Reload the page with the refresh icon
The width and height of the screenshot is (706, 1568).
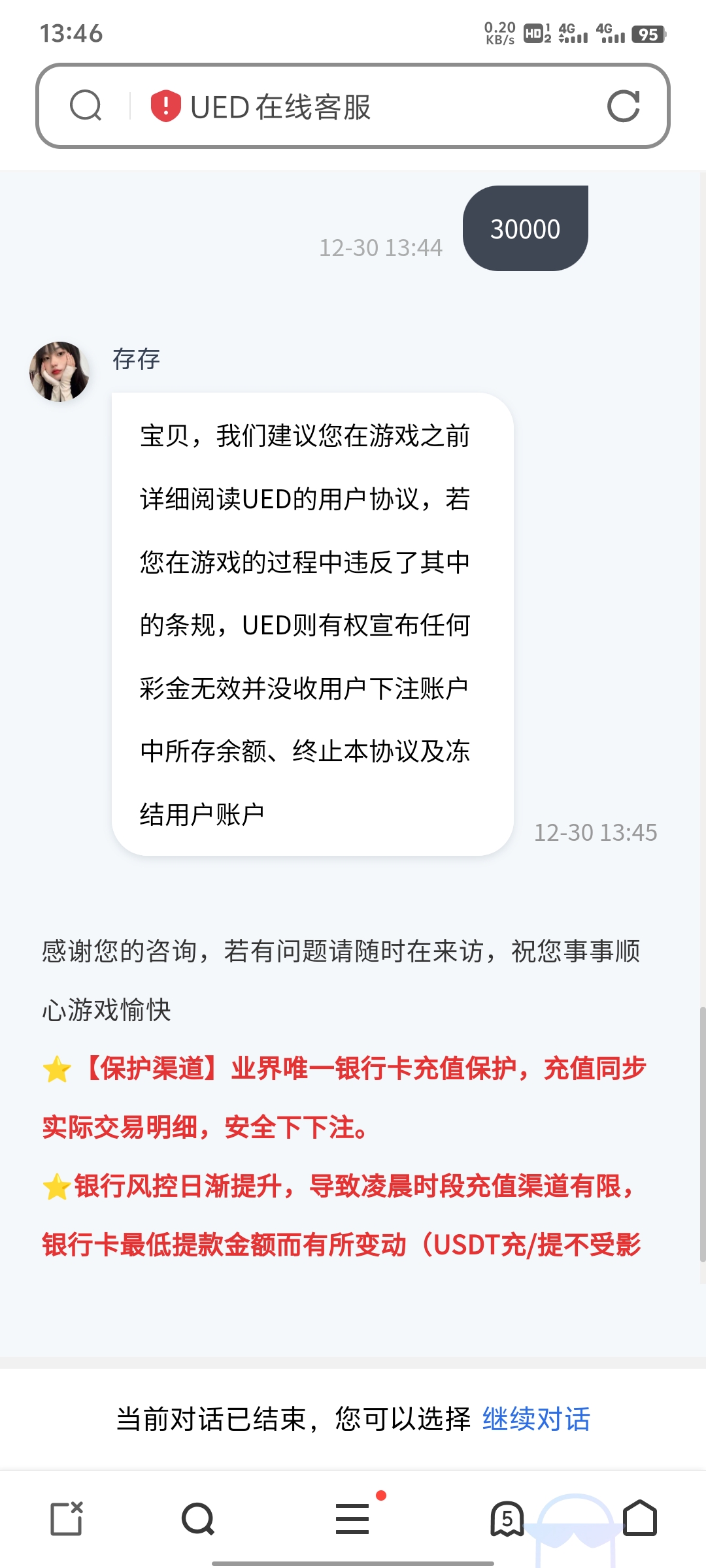(624, 106)
